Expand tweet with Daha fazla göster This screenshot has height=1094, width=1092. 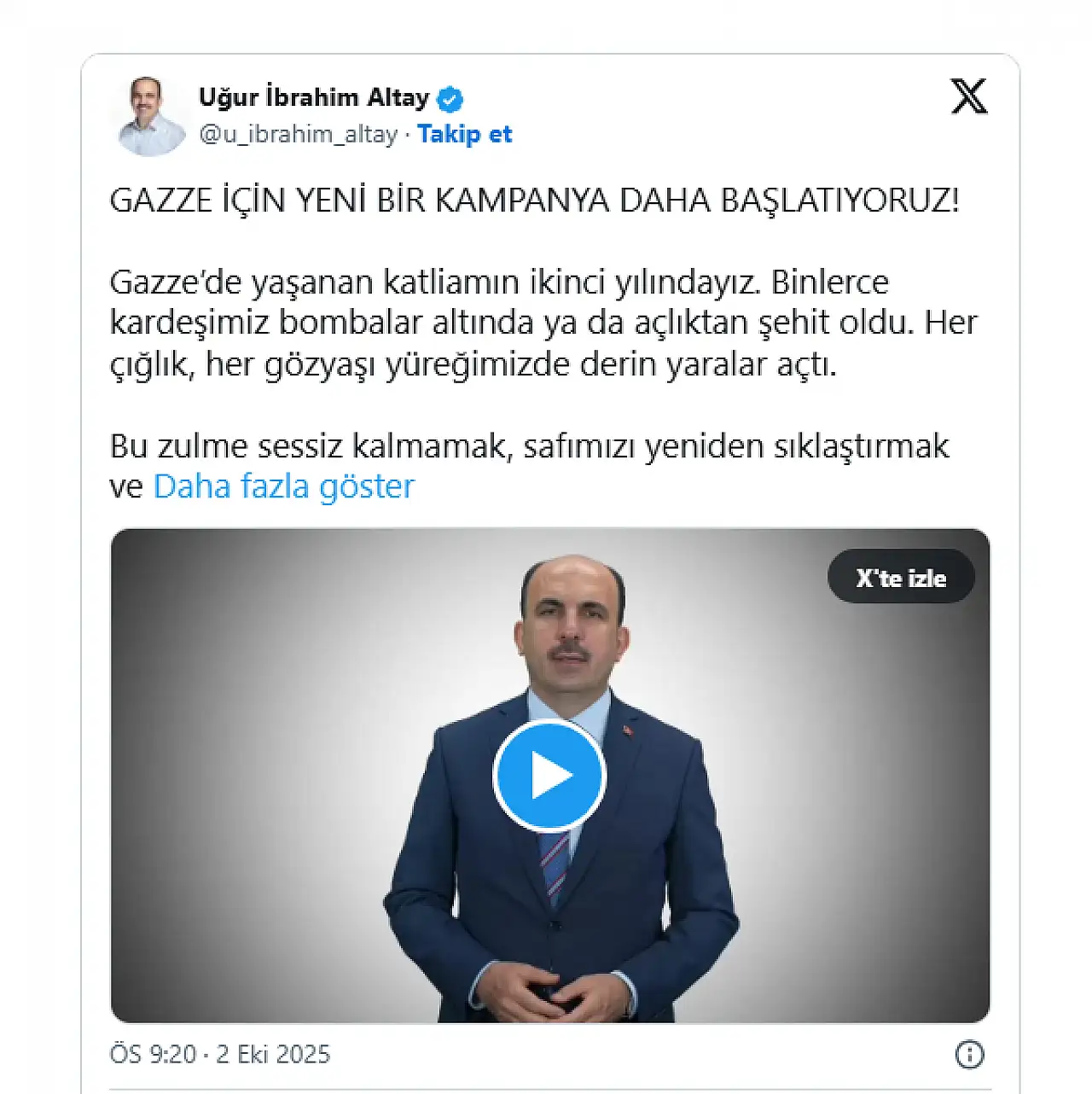[283, 486]
